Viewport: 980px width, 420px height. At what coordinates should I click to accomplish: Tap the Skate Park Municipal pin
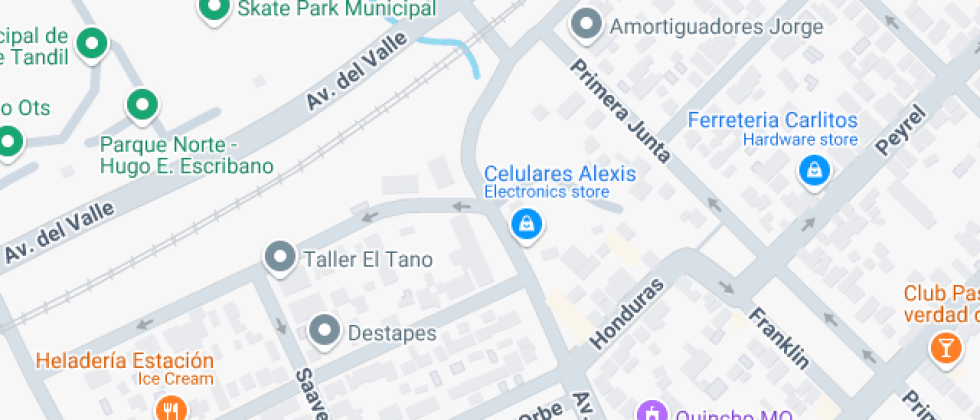pyautogui.click(x=214, y=10)
